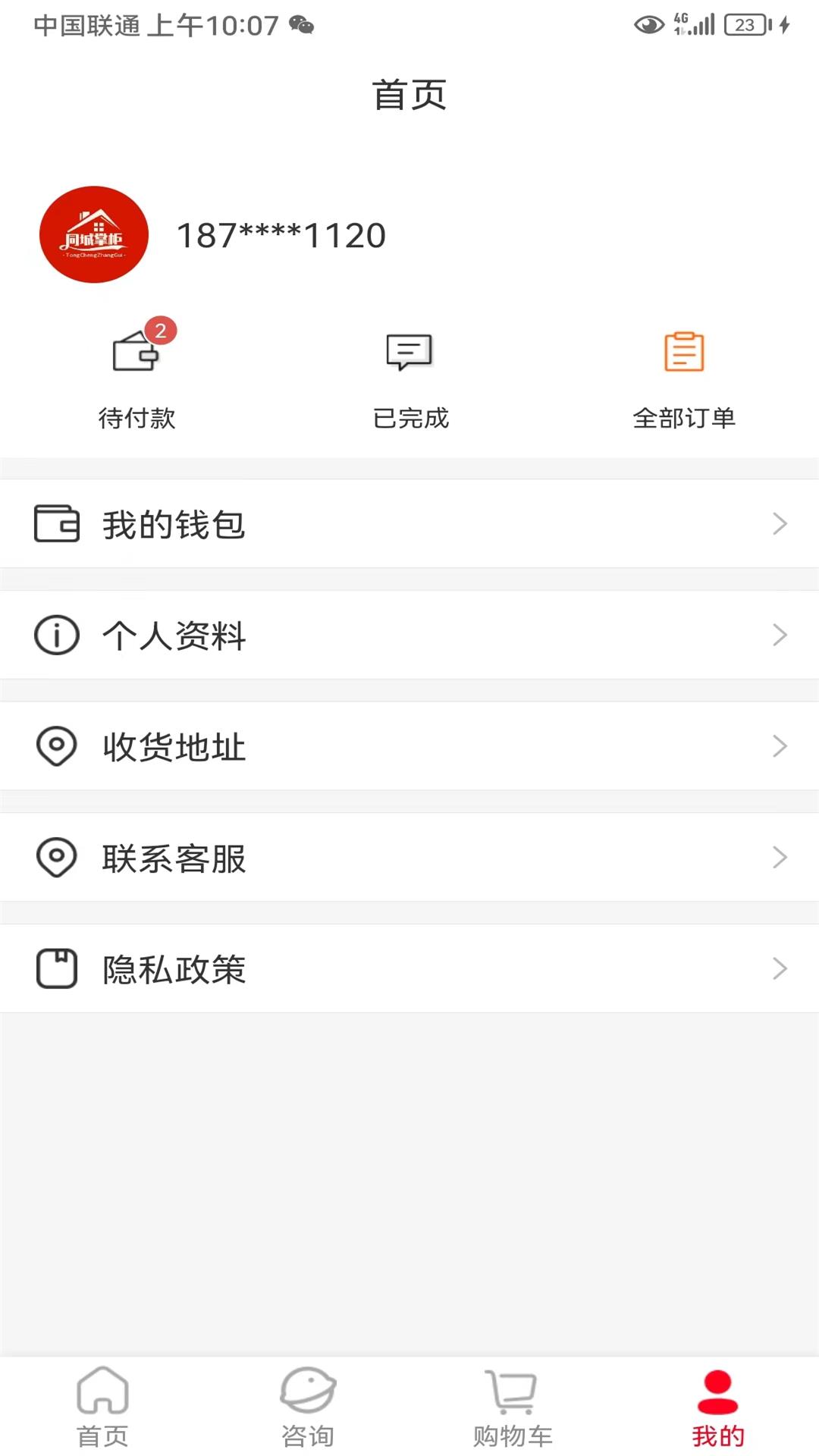The image size is (819, 1456).
Task: Expand the 隐私政策 row chevron
Action: (780, 968)
